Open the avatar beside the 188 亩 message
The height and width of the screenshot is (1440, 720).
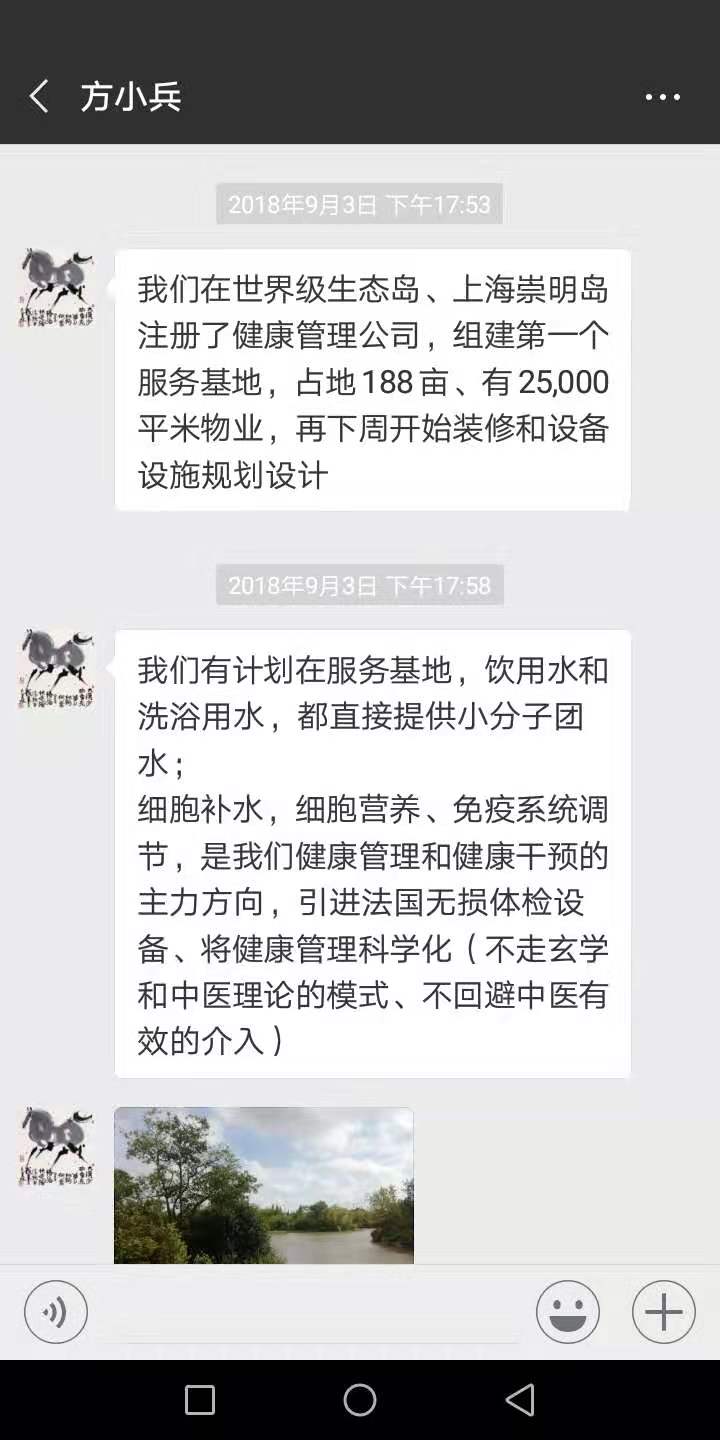click(x=57, y=288)
